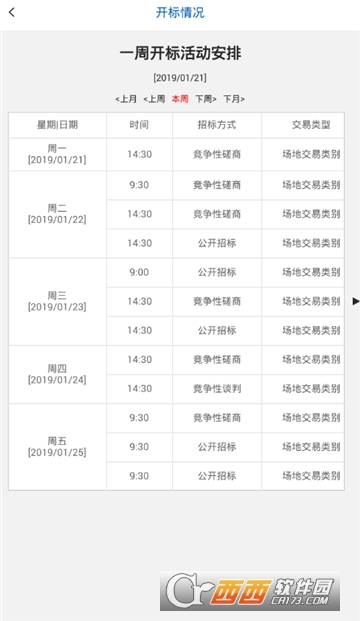Tap the right arrow beside the table
Screen dimensions: 360x621
[x=356, y=301]
